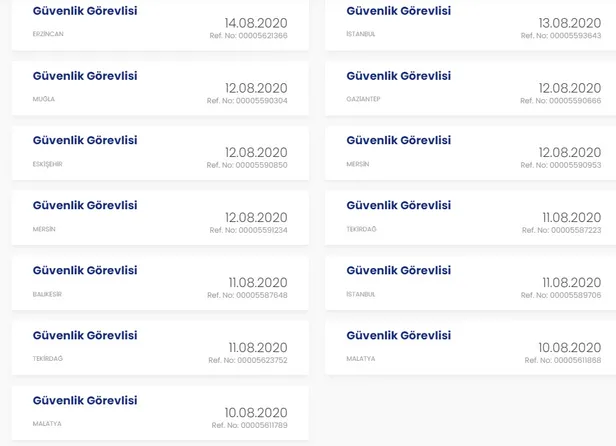
Task: View Tekirdağ posting Ref No 00005623752
Action: coord(85,336)
